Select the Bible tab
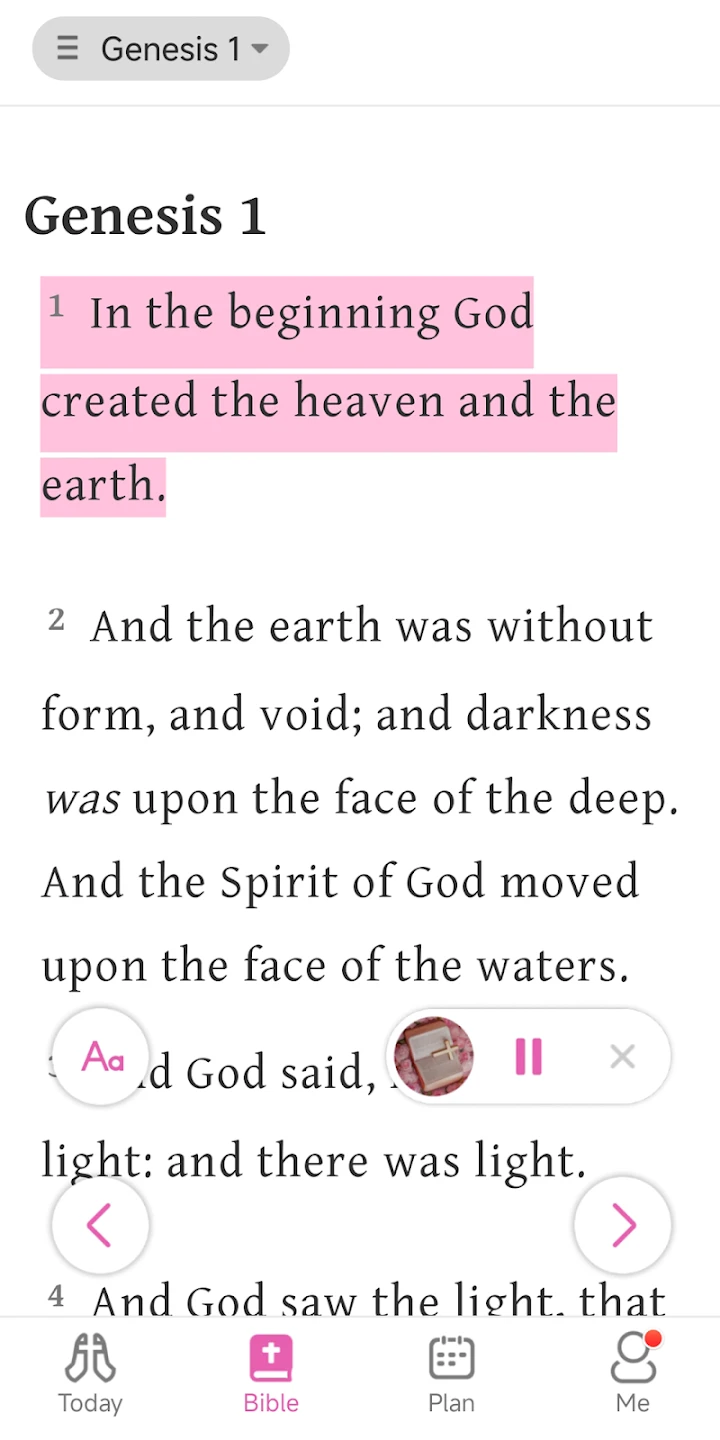 [x=271, y=1375]
